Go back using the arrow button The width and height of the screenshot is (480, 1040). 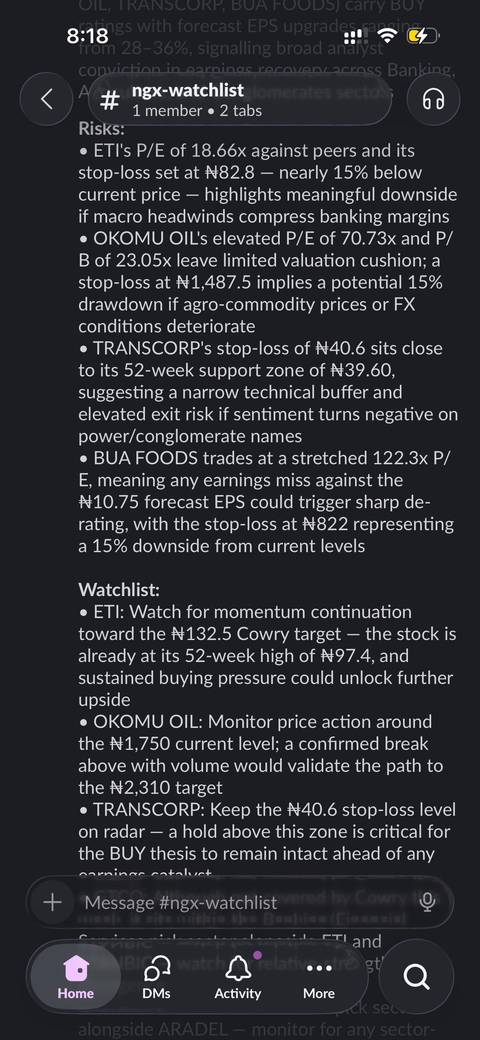pos(46,99)
